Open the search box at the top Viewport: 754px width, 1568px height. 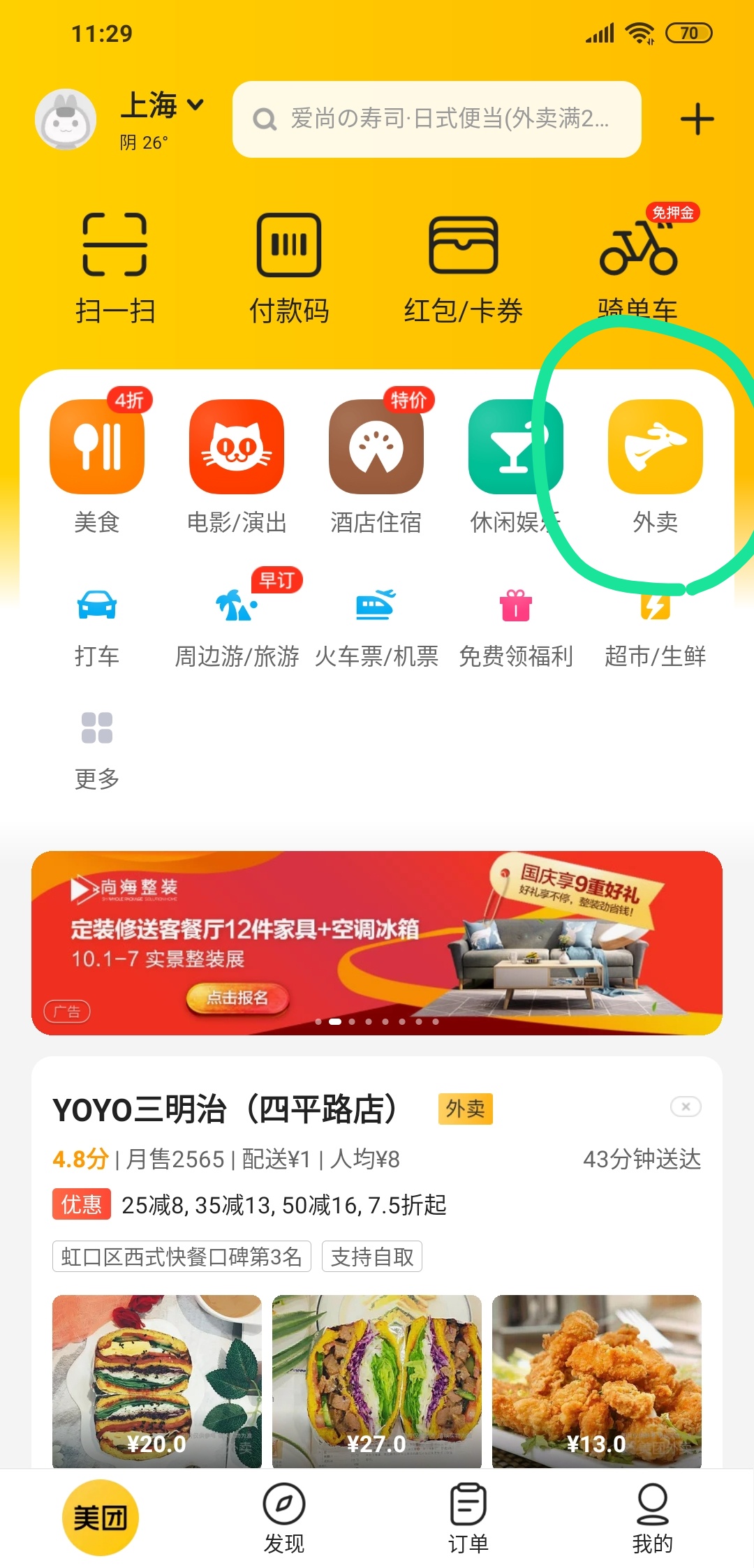(x=436, y=119)
